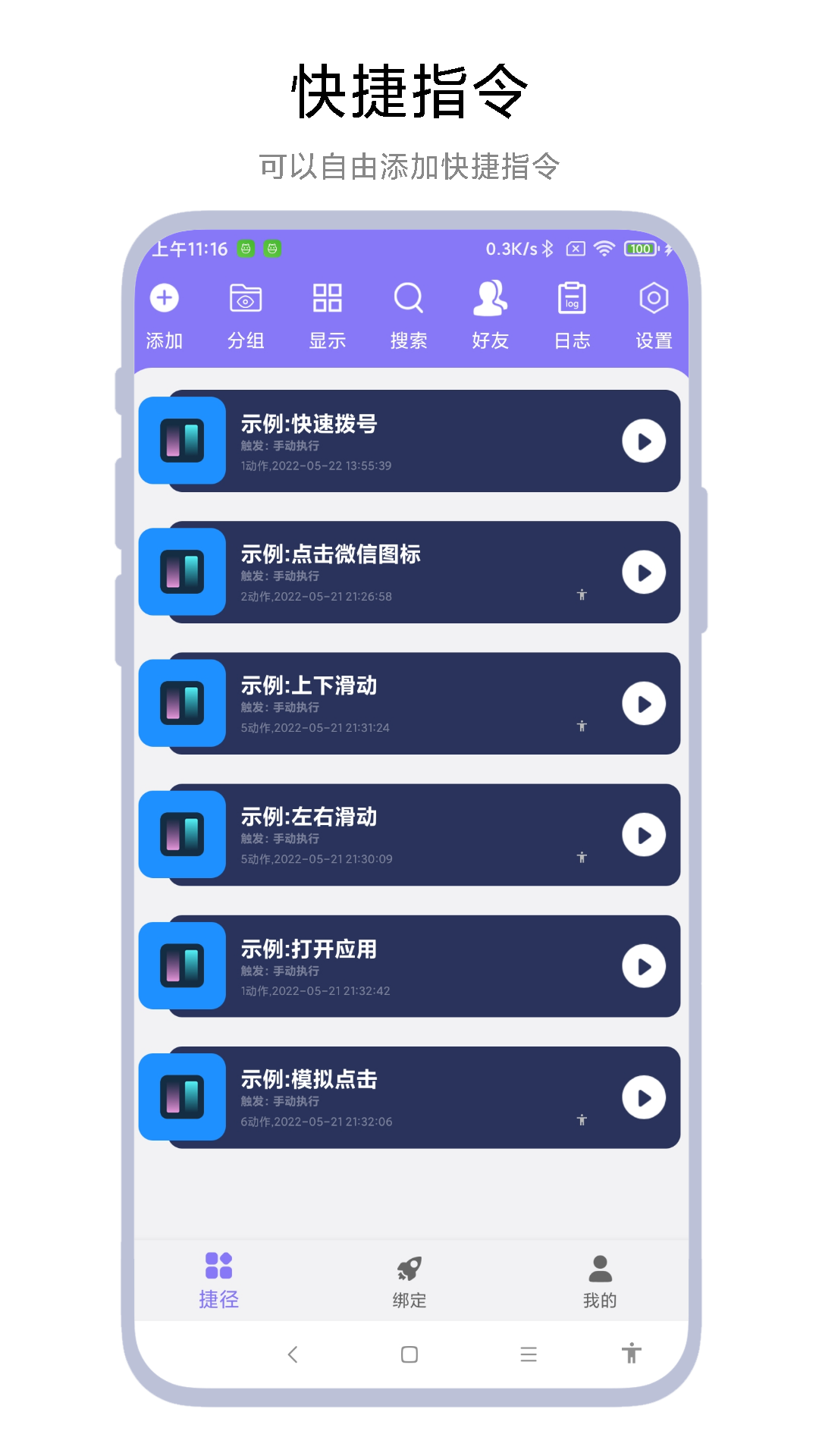Play the 示例:上下滑动 shortcut

click(x=644, y=703)
